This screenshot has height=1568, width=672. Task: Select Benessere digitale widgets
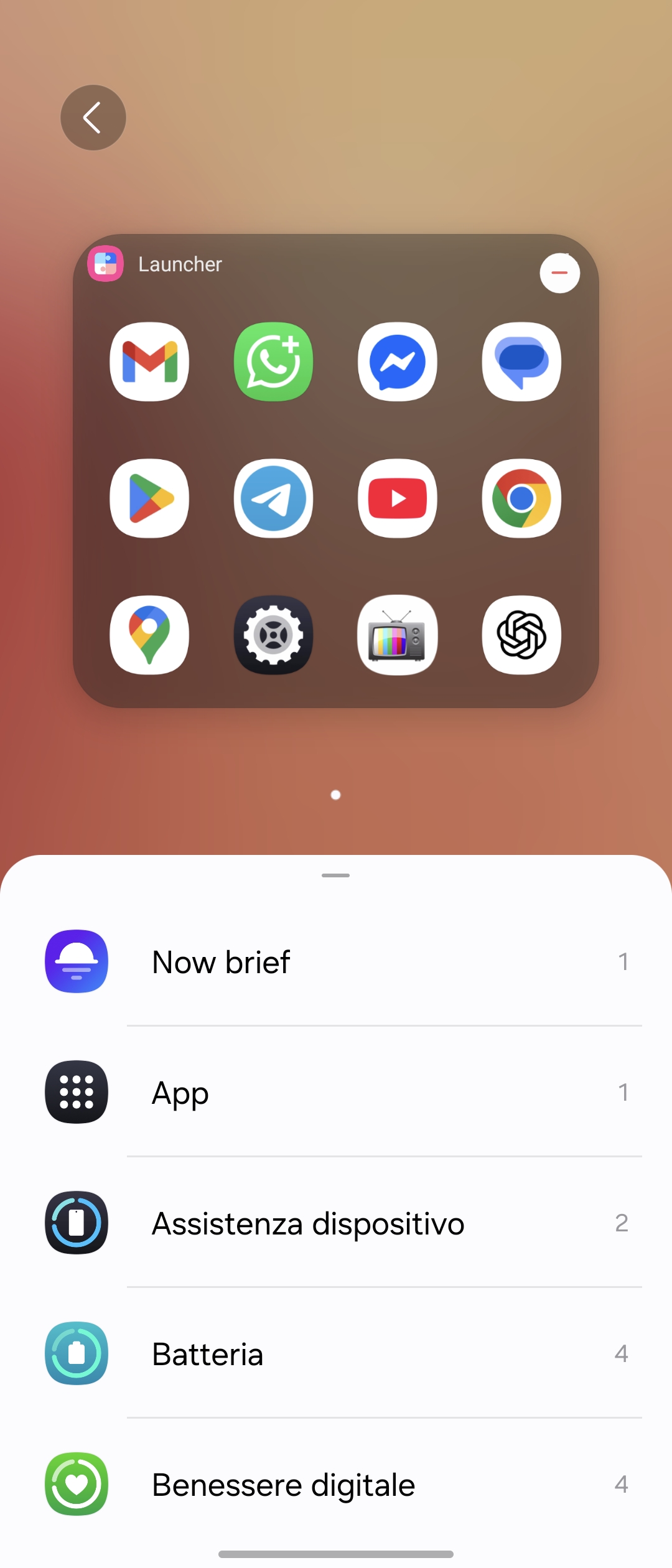click(x=336, y=1485)
